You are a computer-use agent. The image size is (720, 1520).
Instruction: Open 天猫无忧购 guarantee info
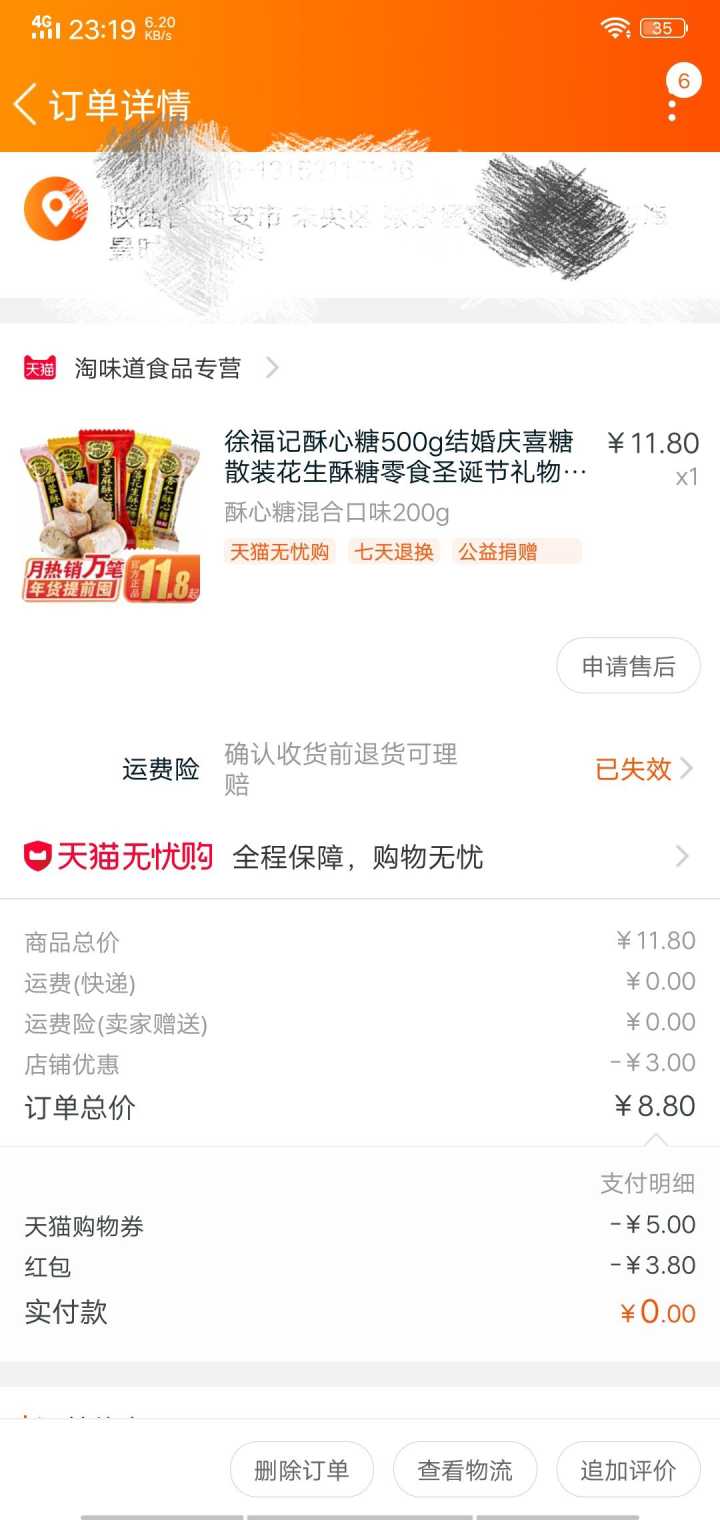tap(360, 857)
